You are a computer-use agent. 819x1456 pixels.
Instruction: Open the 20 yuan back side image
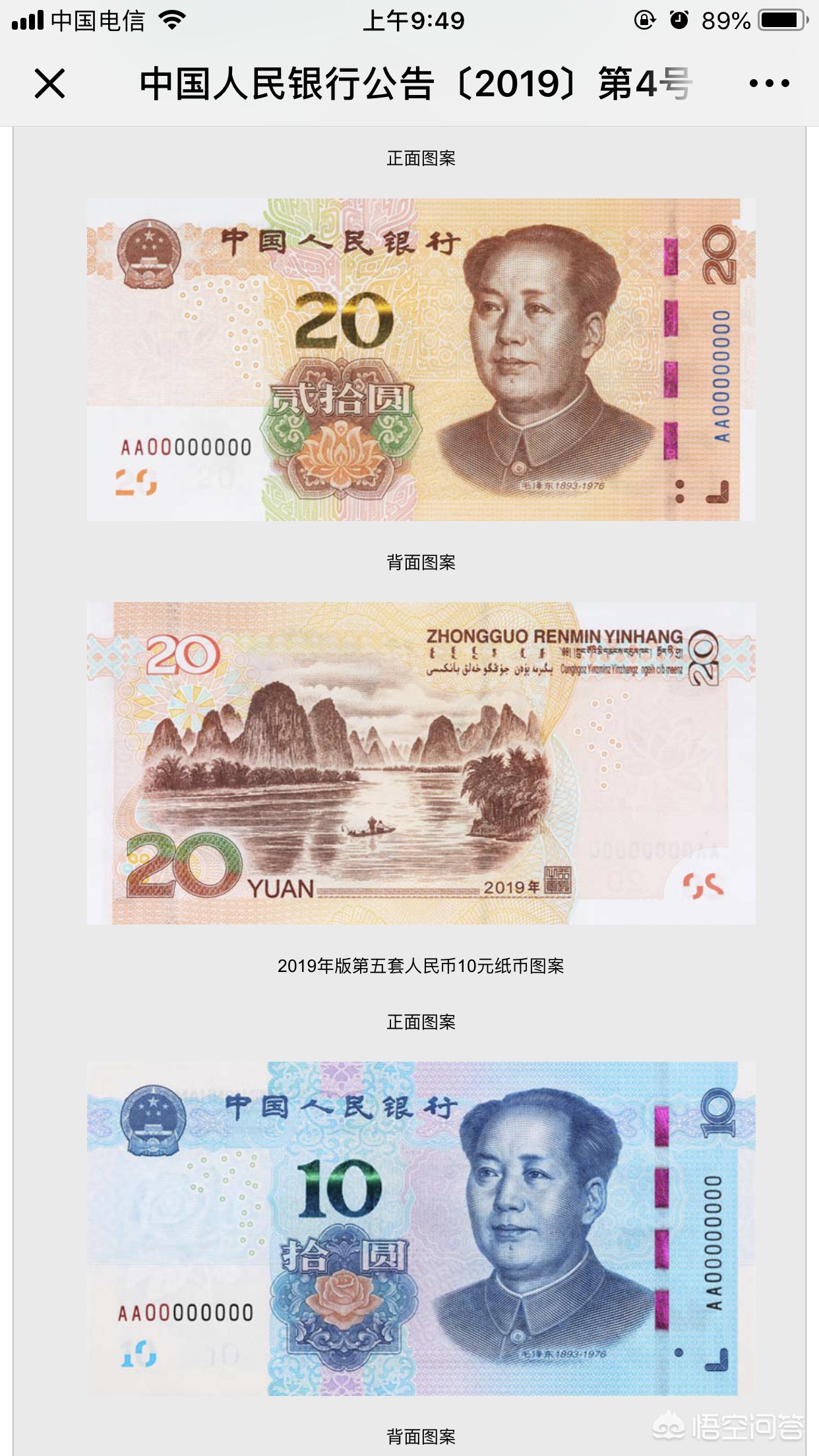point(421,763)
